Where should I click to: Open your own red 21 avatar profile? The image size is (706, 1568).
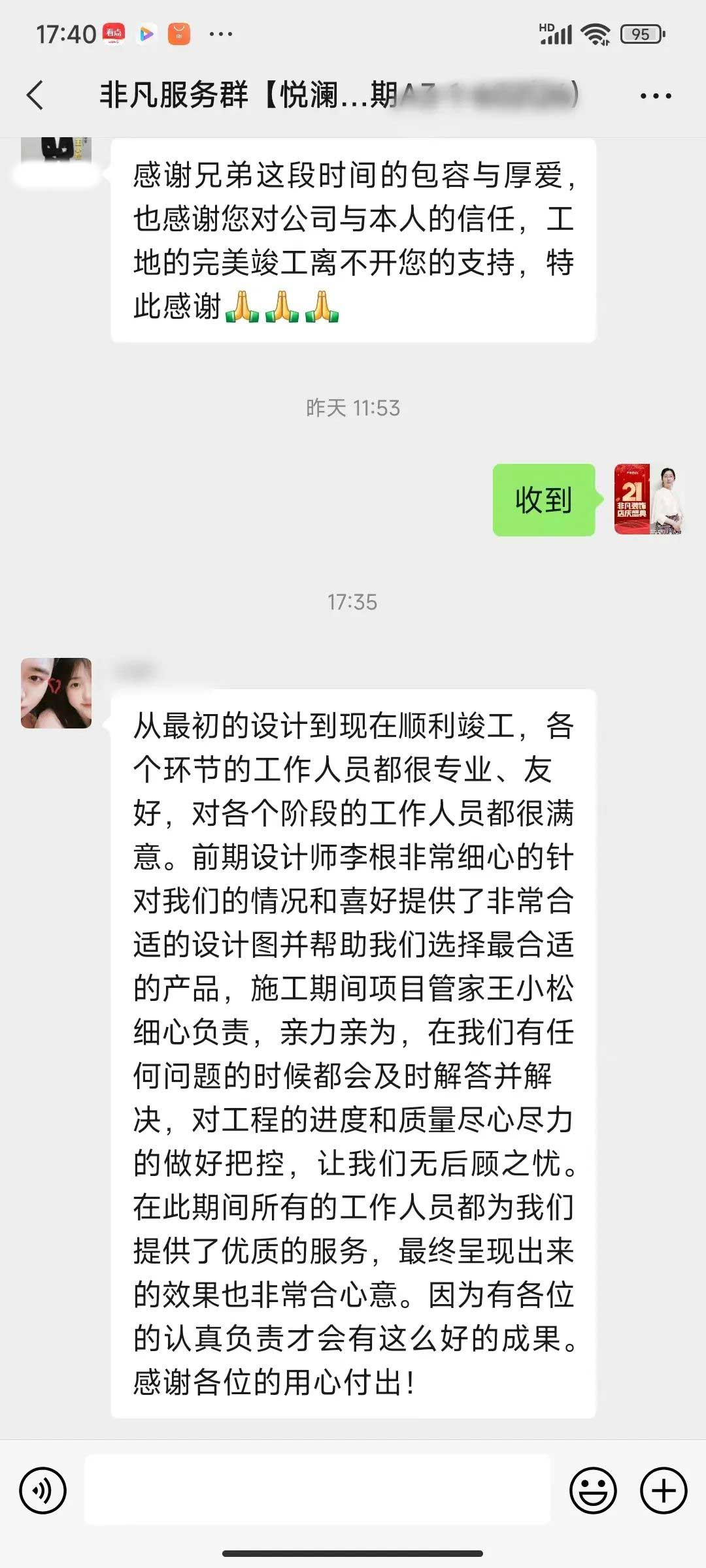pos(649,500)
